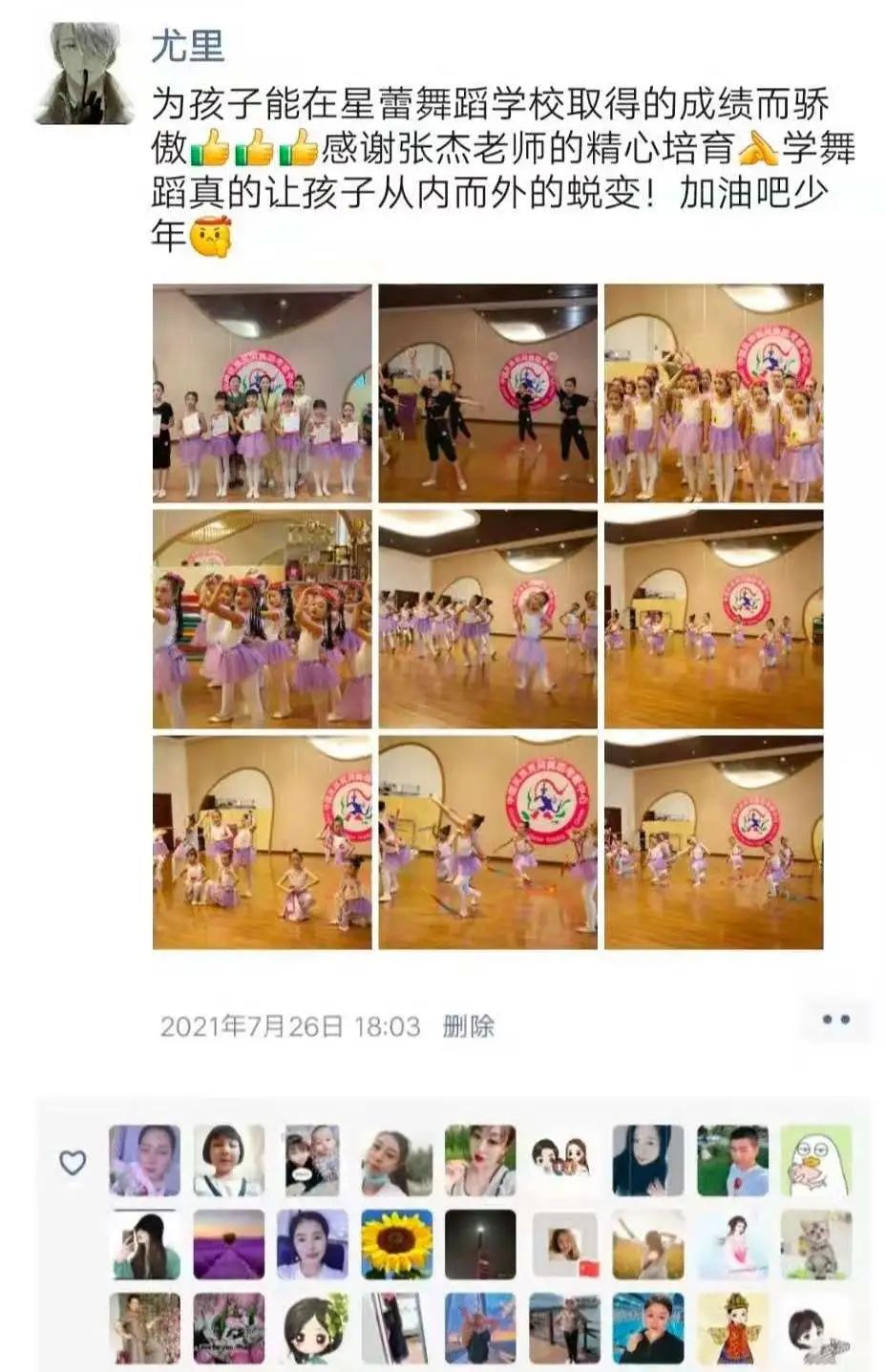Open 尤里's profile avatar
Screen dimensions: 886x1372
pyautogui.click(x=84, y=74)
